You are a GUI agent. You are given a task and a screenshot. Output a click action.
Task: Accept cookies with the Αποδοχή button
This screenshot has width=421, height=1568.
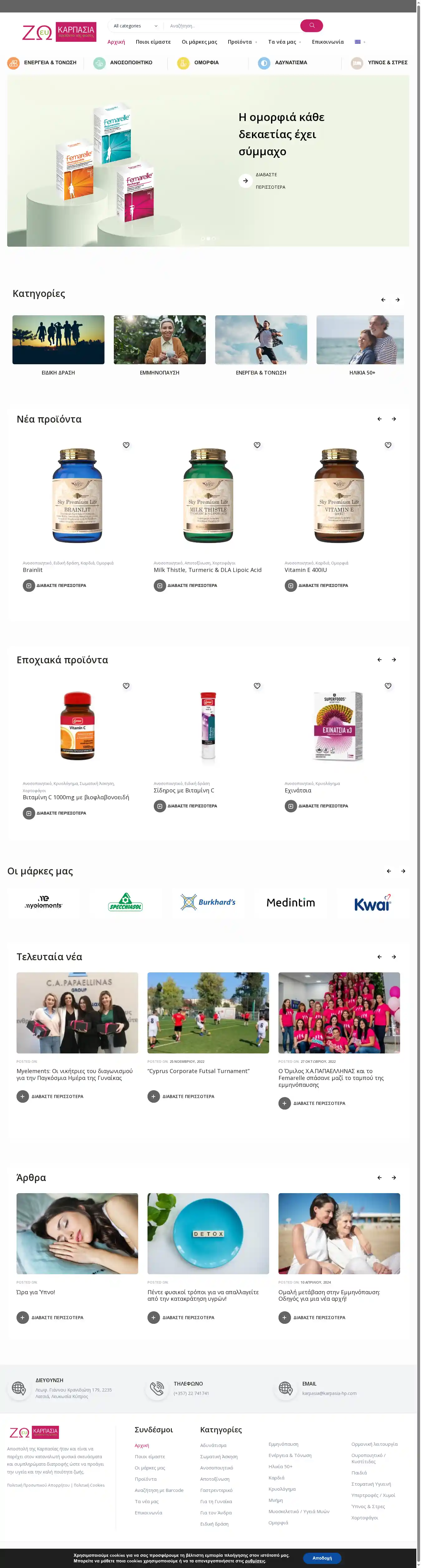point(322,1558)
